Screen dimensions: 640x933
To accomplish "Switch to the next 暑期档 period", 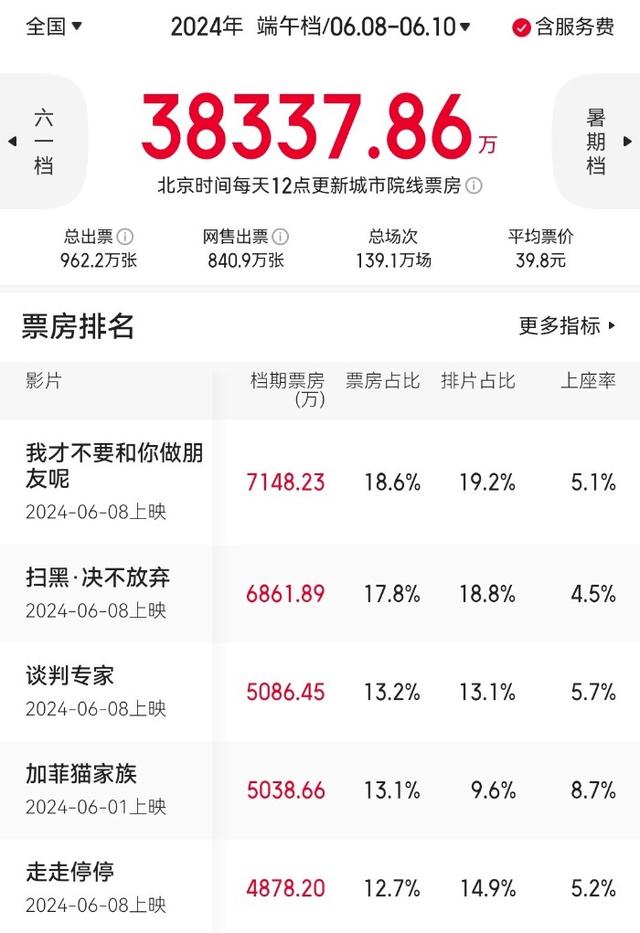I will click(x=602, y=141).
